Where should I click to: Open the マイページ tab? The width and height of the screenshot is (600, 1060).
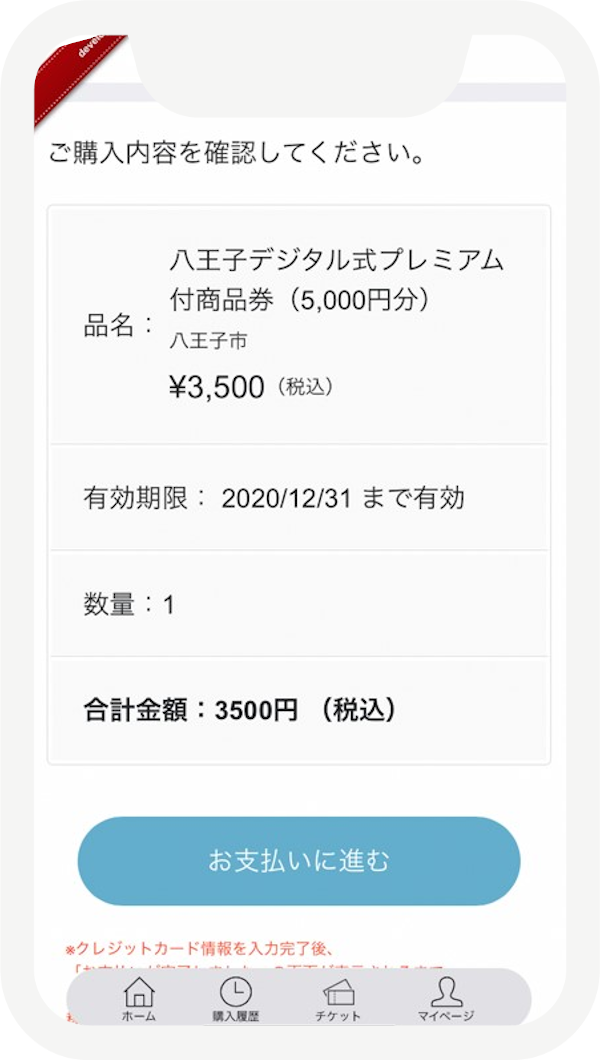(445, 999)
